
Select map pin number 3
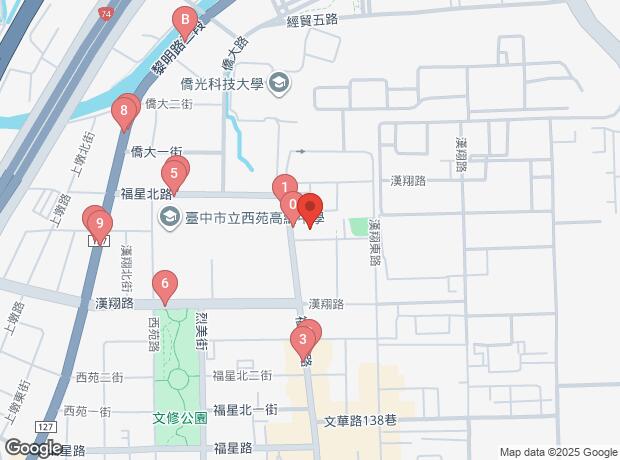pos(303,343)
